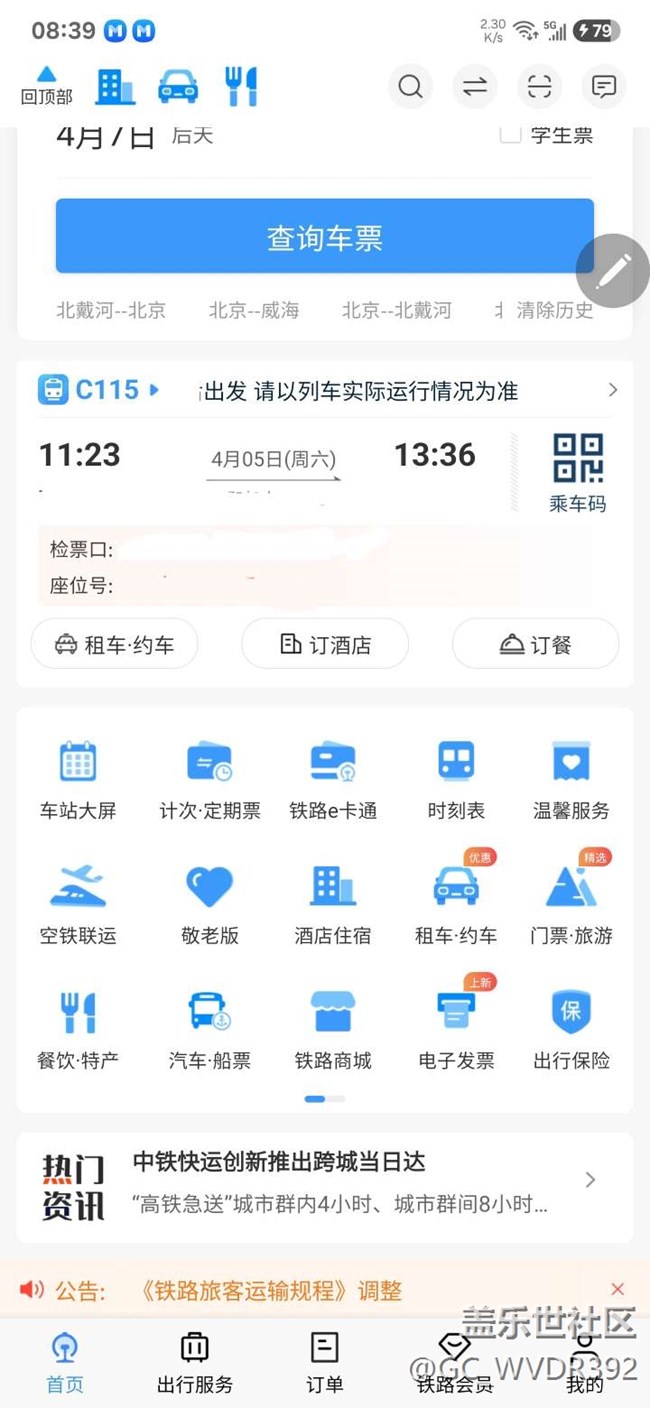Switch to the 出行服务 tab
Viewport: 650px width, 1408px height.
tap(195, 1363)
